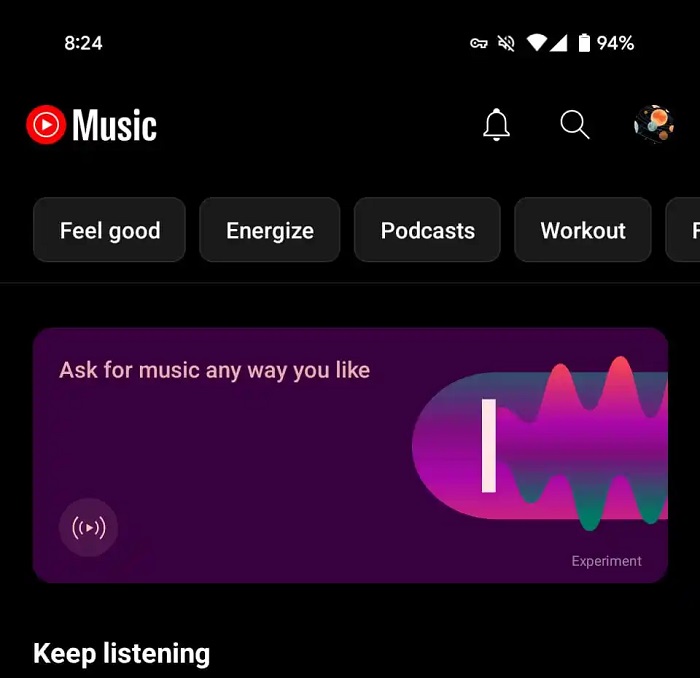Select the Energize chip

pyautogui.click(x=270, y=230)
